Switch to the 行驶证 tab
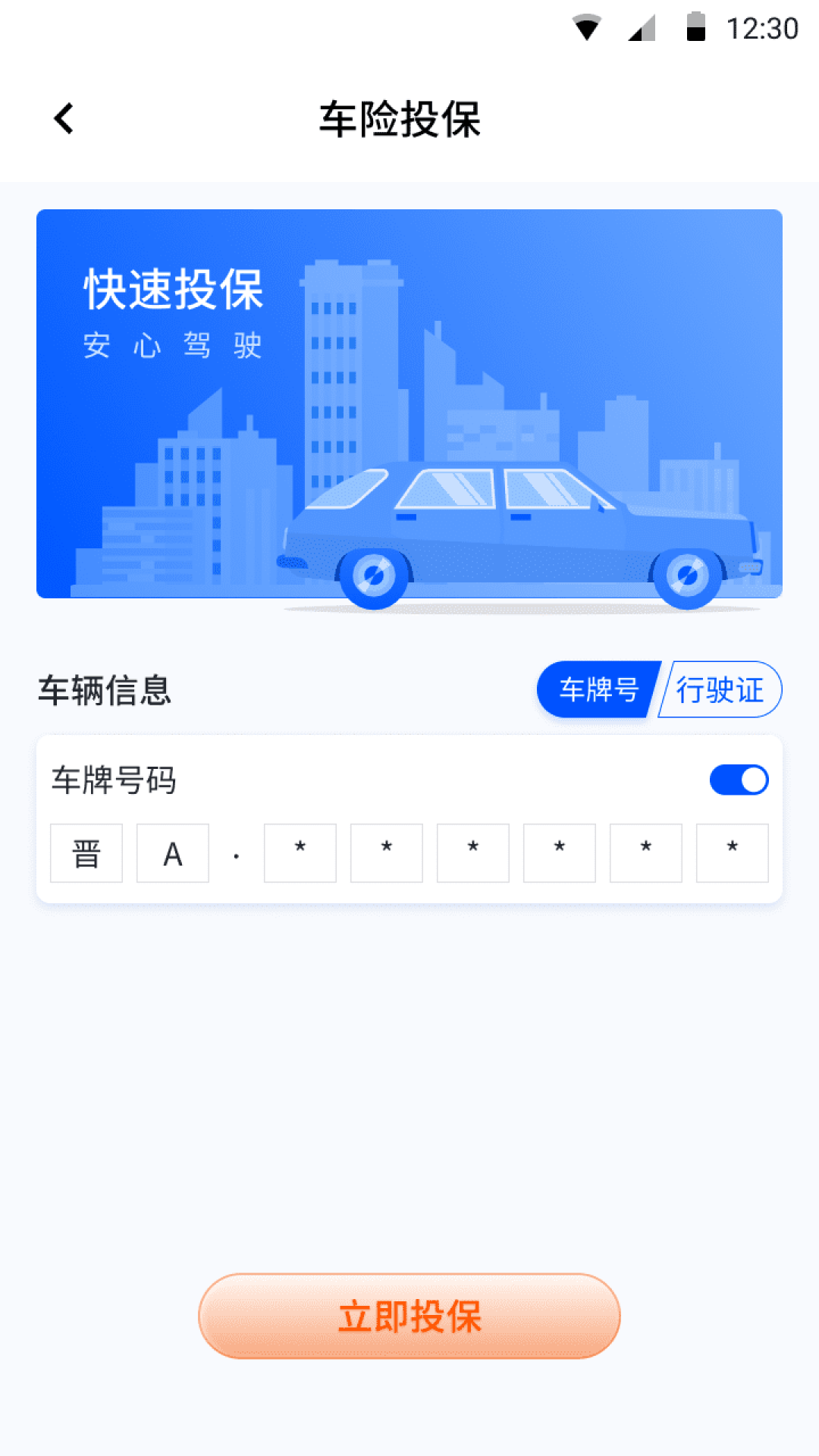 [x=719, y=689]
